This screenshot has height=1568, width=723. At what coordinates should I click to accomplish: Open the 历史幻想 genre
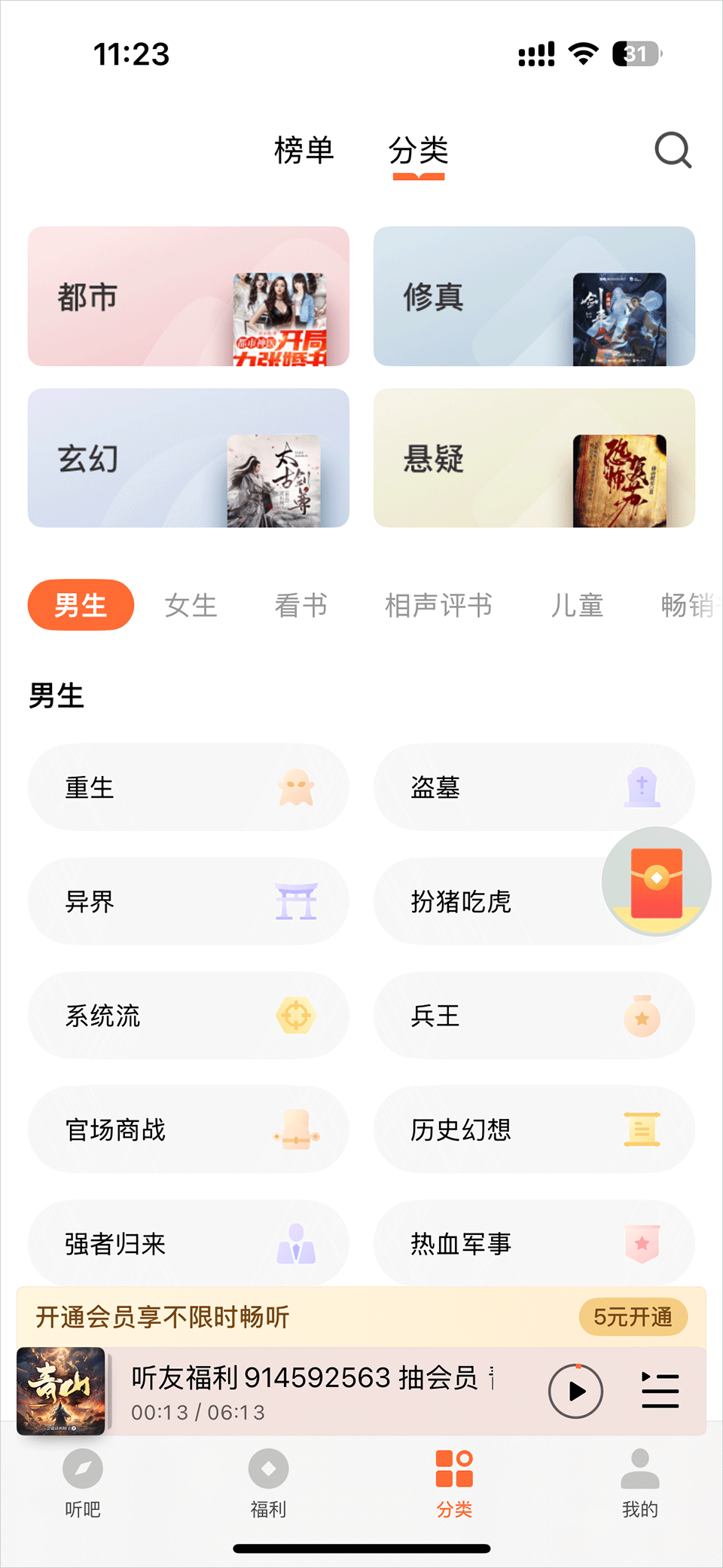click(x=534, y=1129)
